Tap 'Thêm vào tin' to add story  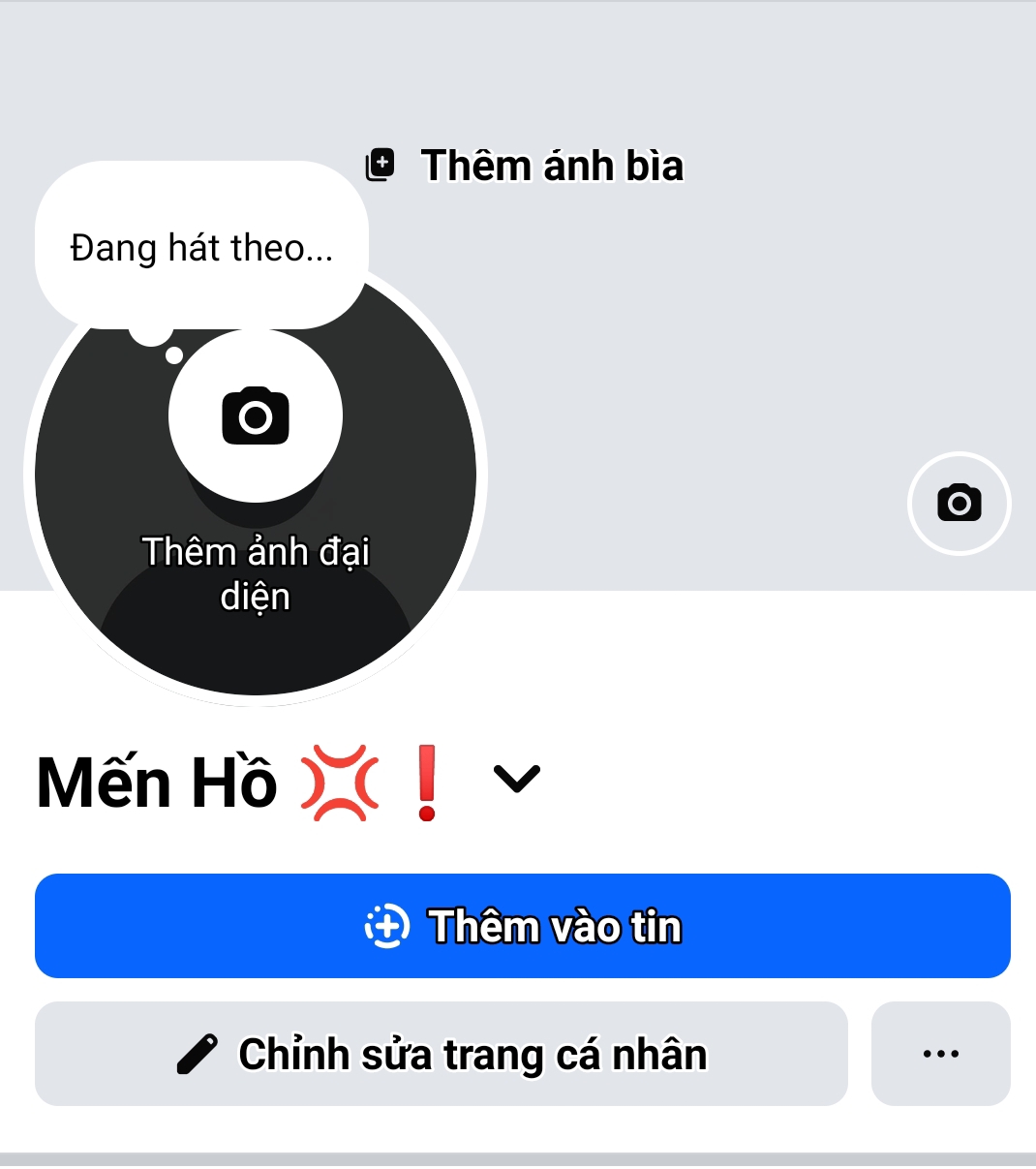[523, 926]
